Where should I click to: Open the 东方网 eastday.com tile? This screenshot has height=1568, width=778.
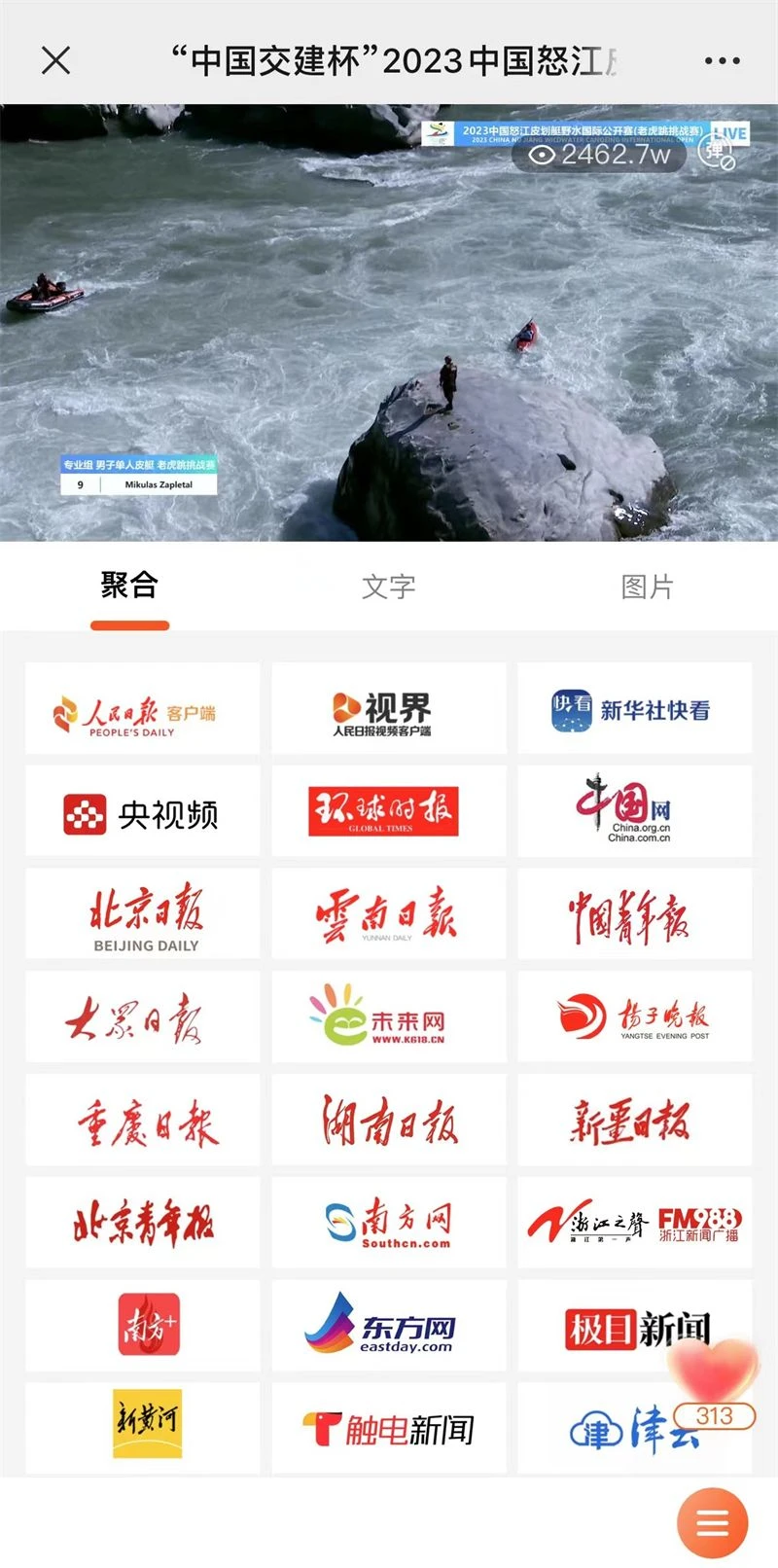(x=388, y=1326)
